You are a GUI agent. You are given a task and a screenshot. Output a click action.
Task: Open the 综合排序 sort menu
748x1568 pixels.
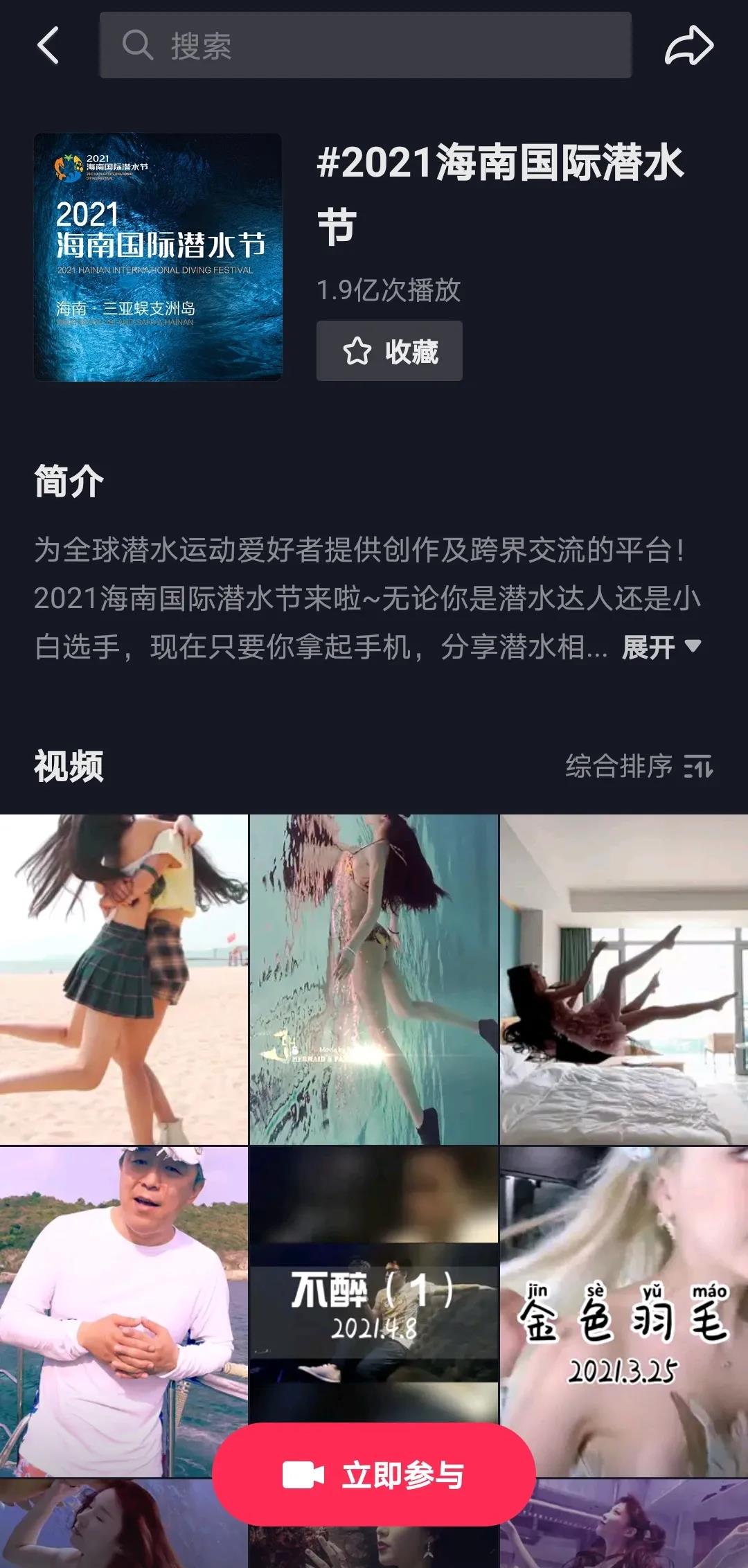point(639,766)
